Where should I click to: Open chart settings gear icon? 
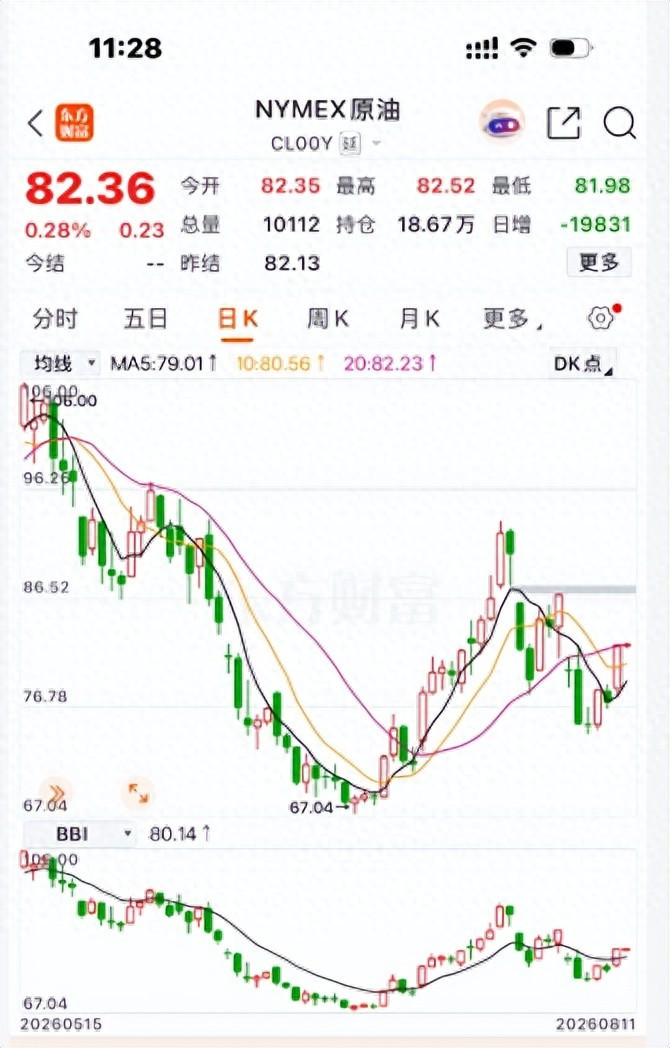coord(600,318)
